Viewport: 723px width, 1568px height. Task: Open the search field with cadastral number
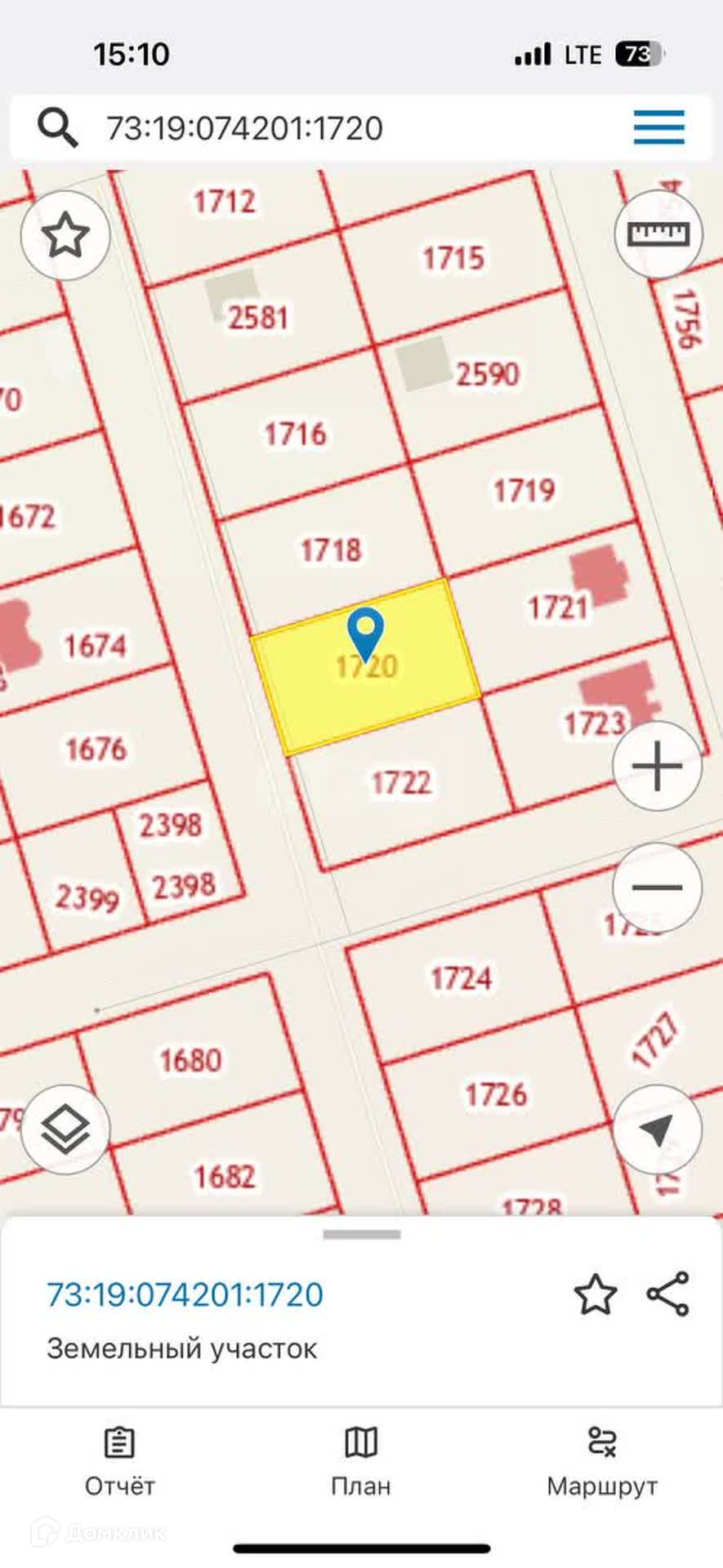click(245, 128)
